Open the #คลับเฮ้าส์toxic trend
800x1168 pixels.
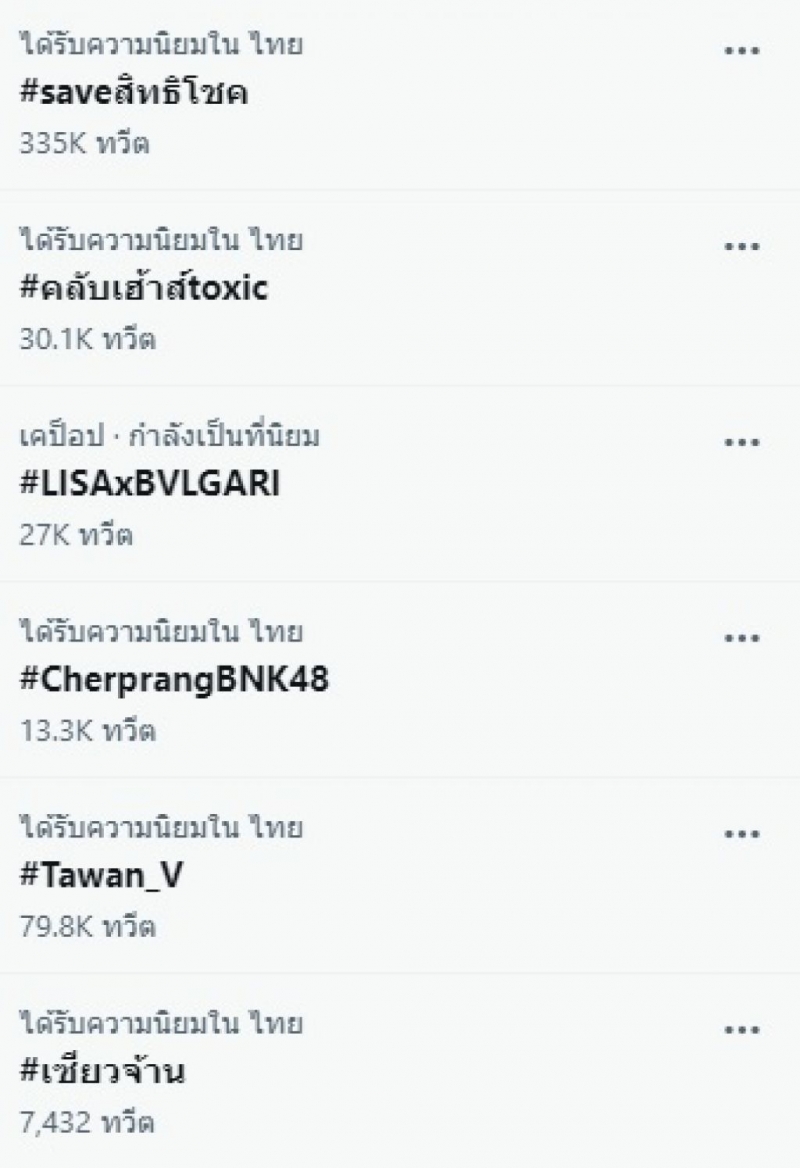click(x=144, y=290)
